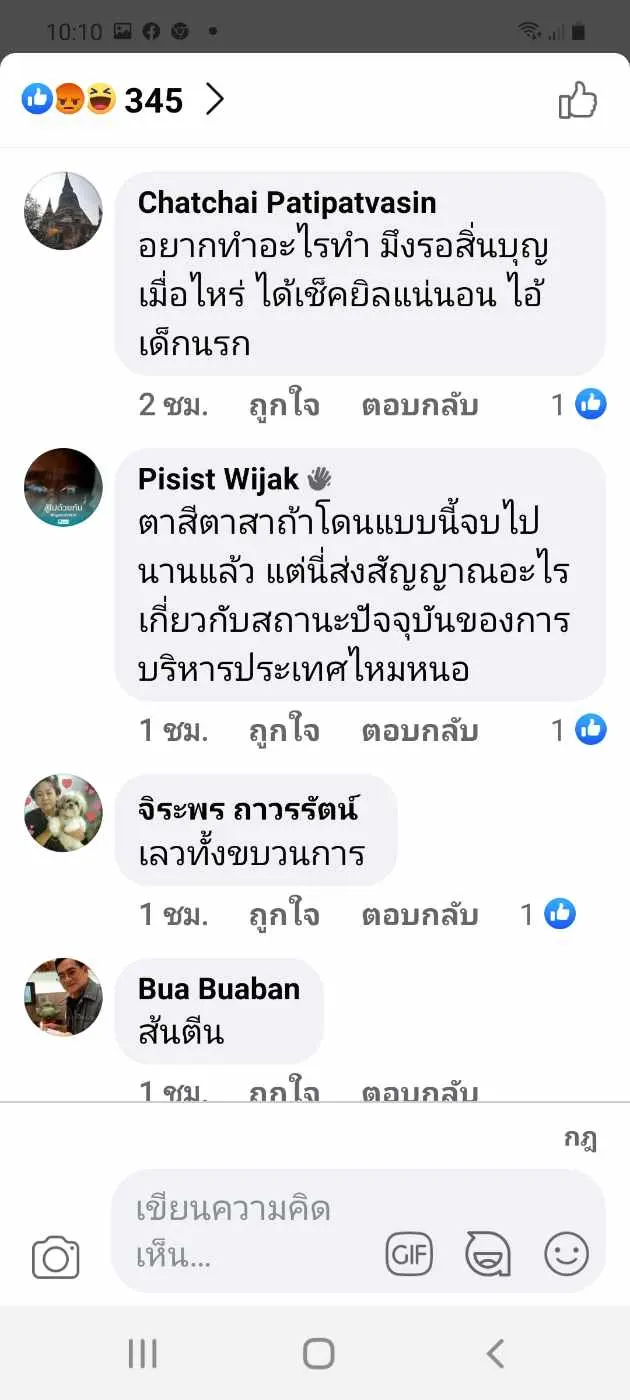Like the post with thumbs-up icon

(x=577, y=100)
